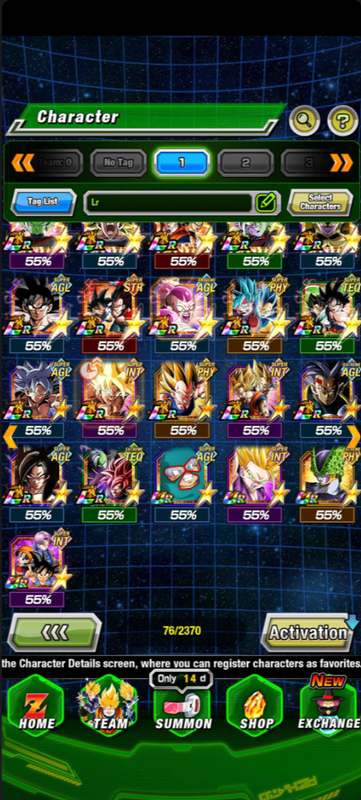
Task: Tap the right double-arrow to see more tabs
Action: click(341, 163)
